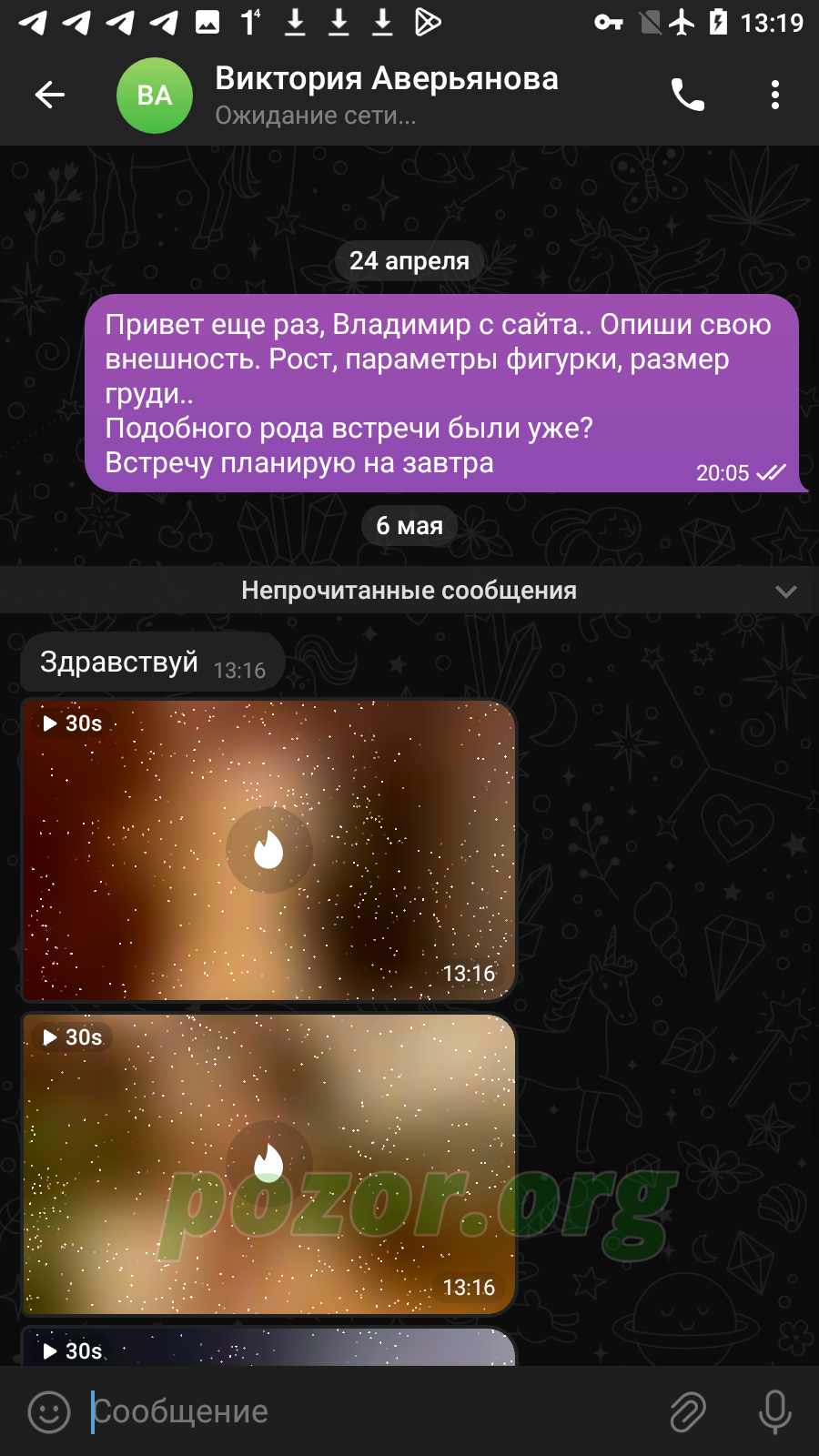
Task: Open the three-dot overflow menu
Action: [775, 95]
